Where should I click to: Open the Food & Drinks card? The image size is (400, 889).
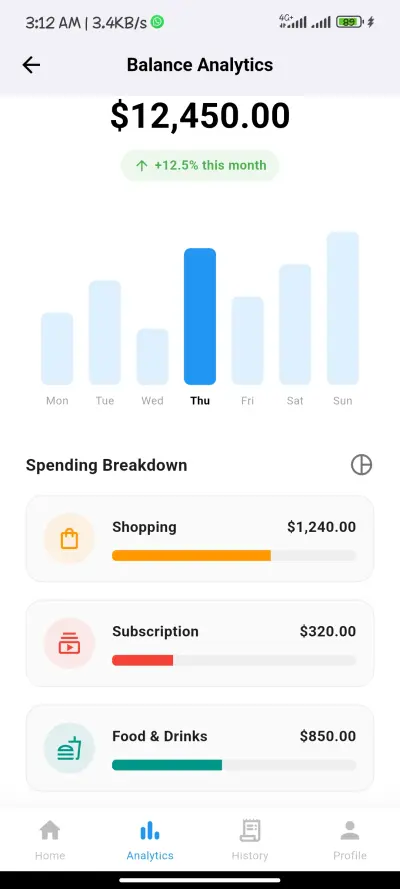pyautogui.click(x=200, y=748)
